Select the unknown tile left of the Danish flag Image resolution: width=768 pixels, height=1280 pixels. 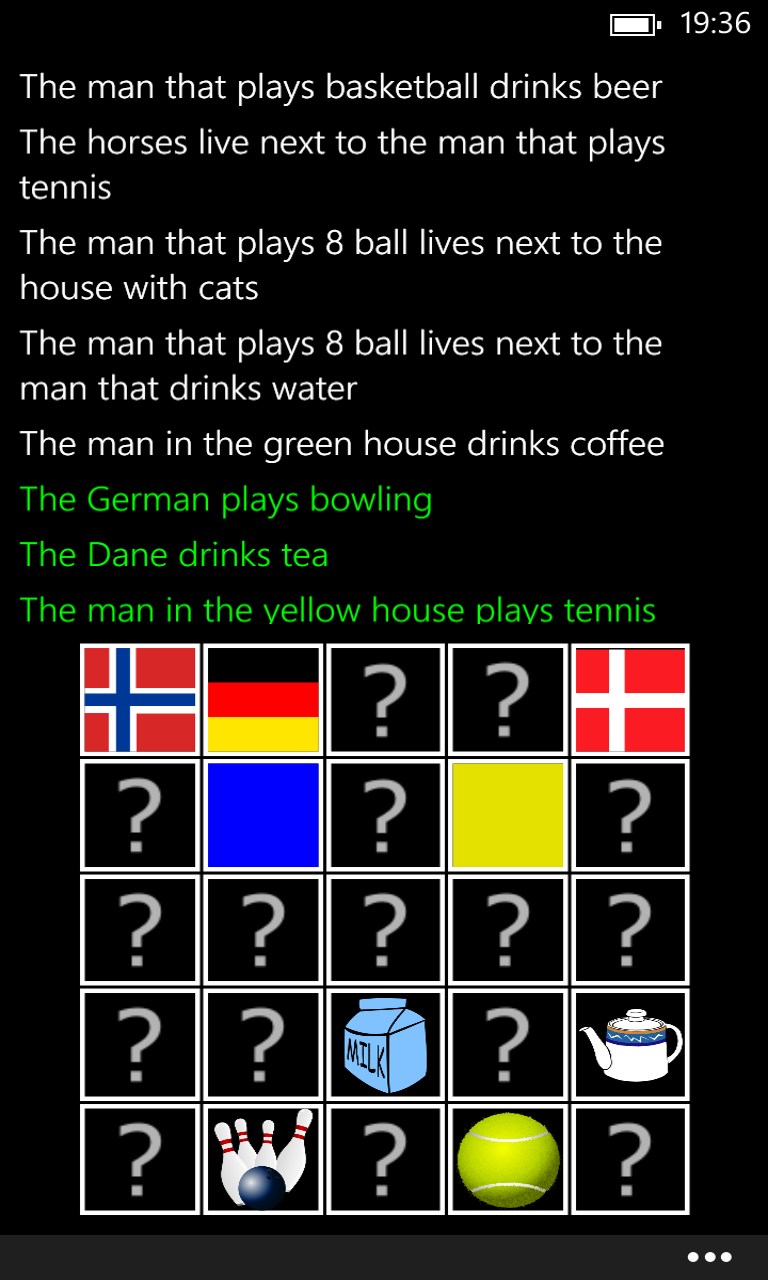pos(508,700)
